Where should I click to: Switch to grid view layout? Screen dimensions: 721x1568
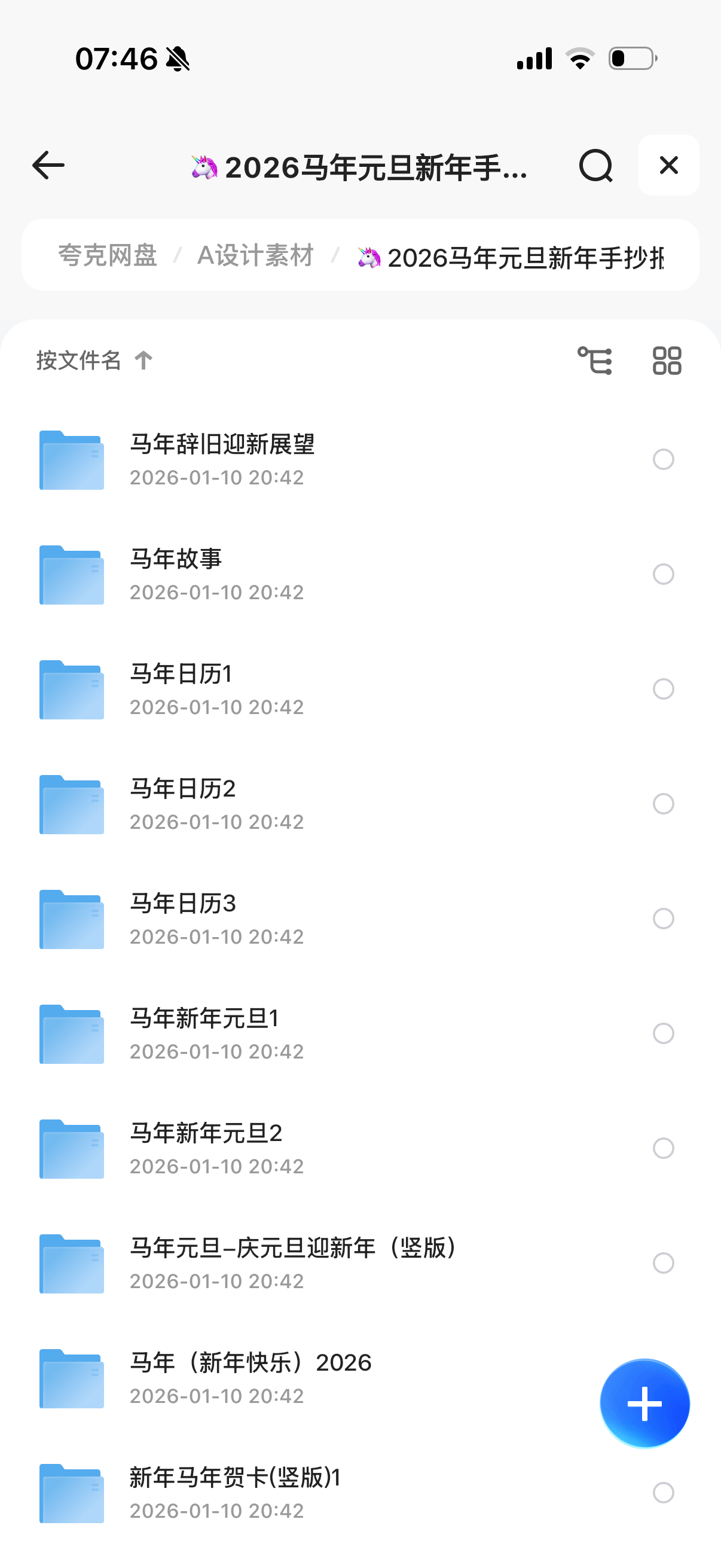click(666, 361)
